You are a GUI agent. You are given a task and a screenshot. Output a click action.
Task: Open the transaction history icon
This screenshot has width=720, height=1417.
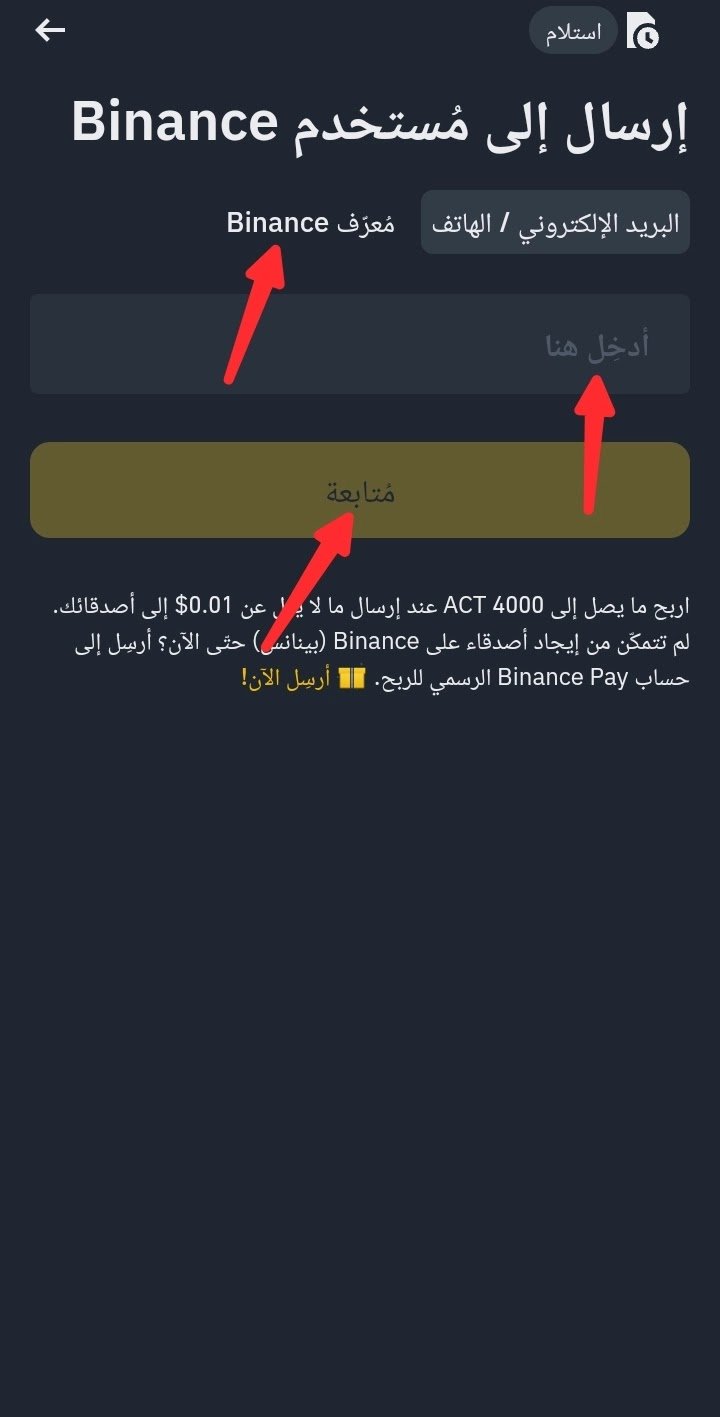point(643,31)
